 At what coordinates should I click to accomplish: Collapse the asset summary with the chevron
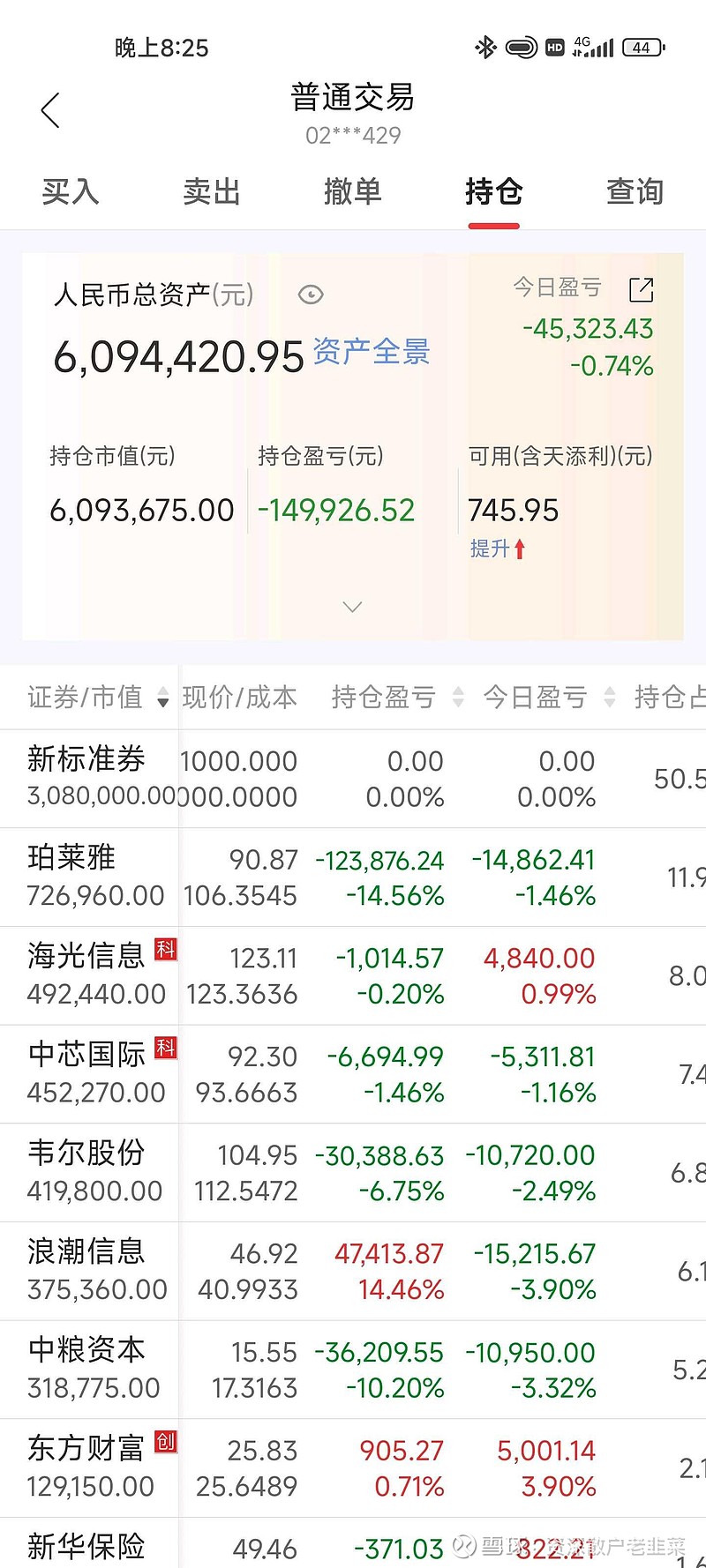(x=352, y=607)
